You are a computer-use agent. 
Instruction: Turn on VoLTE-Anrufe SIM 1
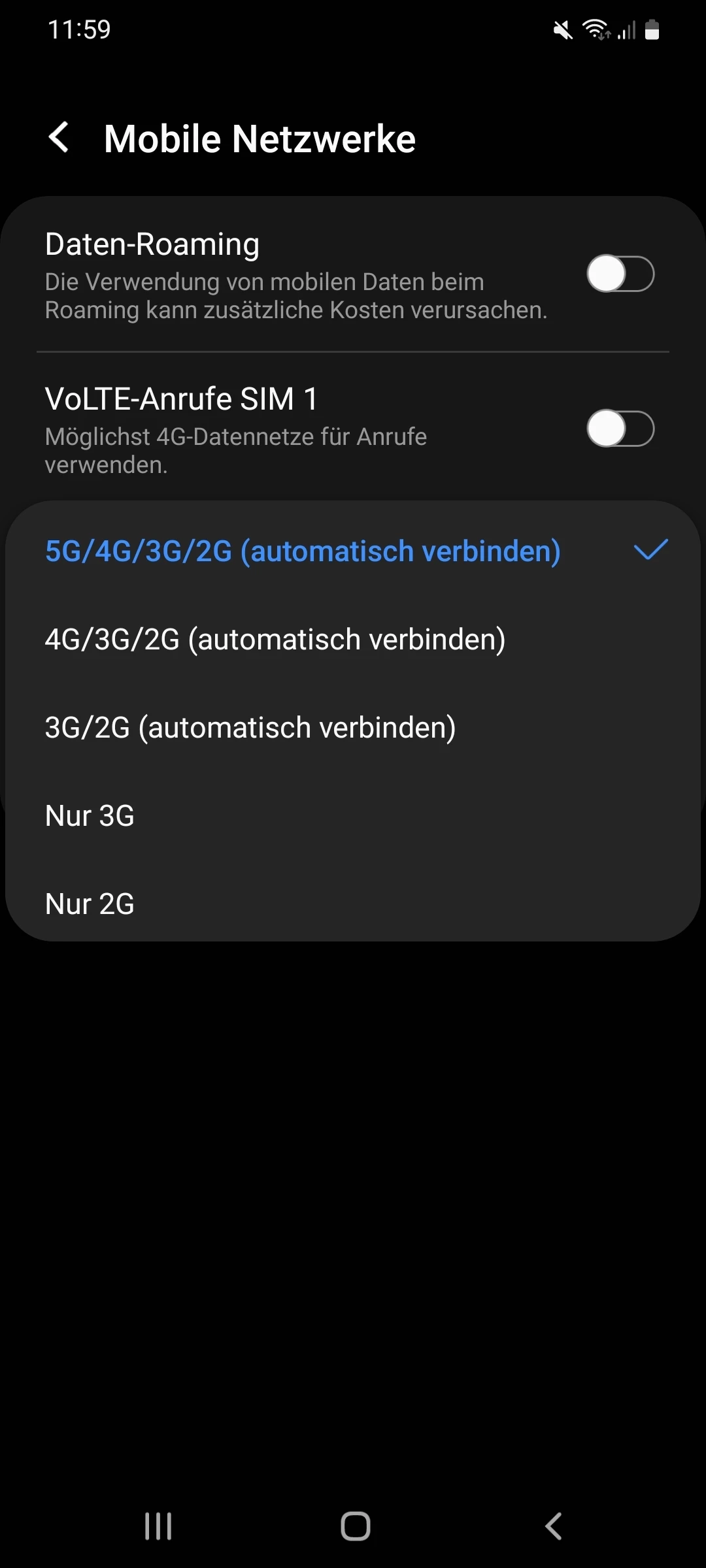tap(620, 429)
